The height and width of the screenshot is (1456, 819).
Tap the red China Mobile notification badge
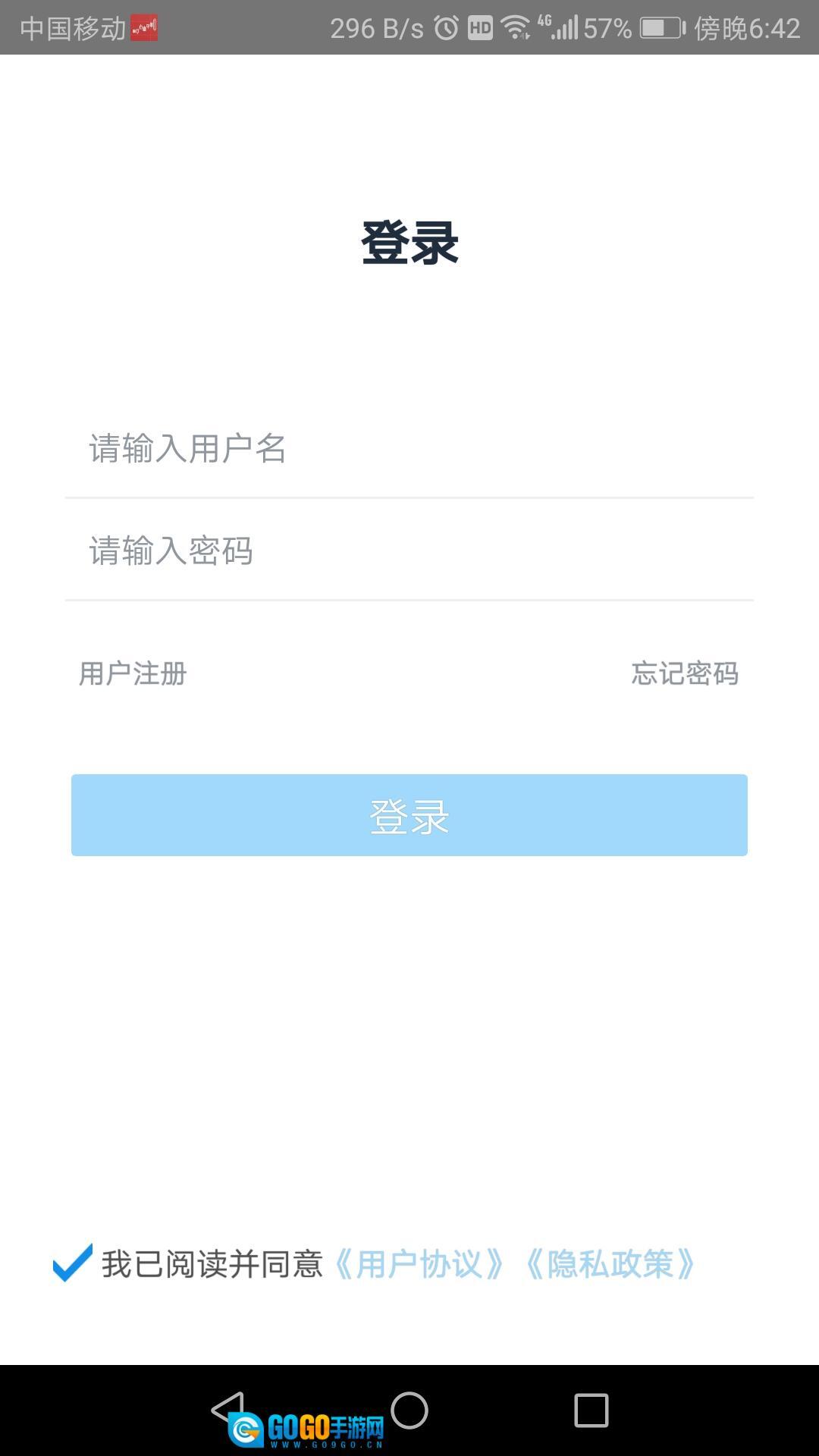144,27
